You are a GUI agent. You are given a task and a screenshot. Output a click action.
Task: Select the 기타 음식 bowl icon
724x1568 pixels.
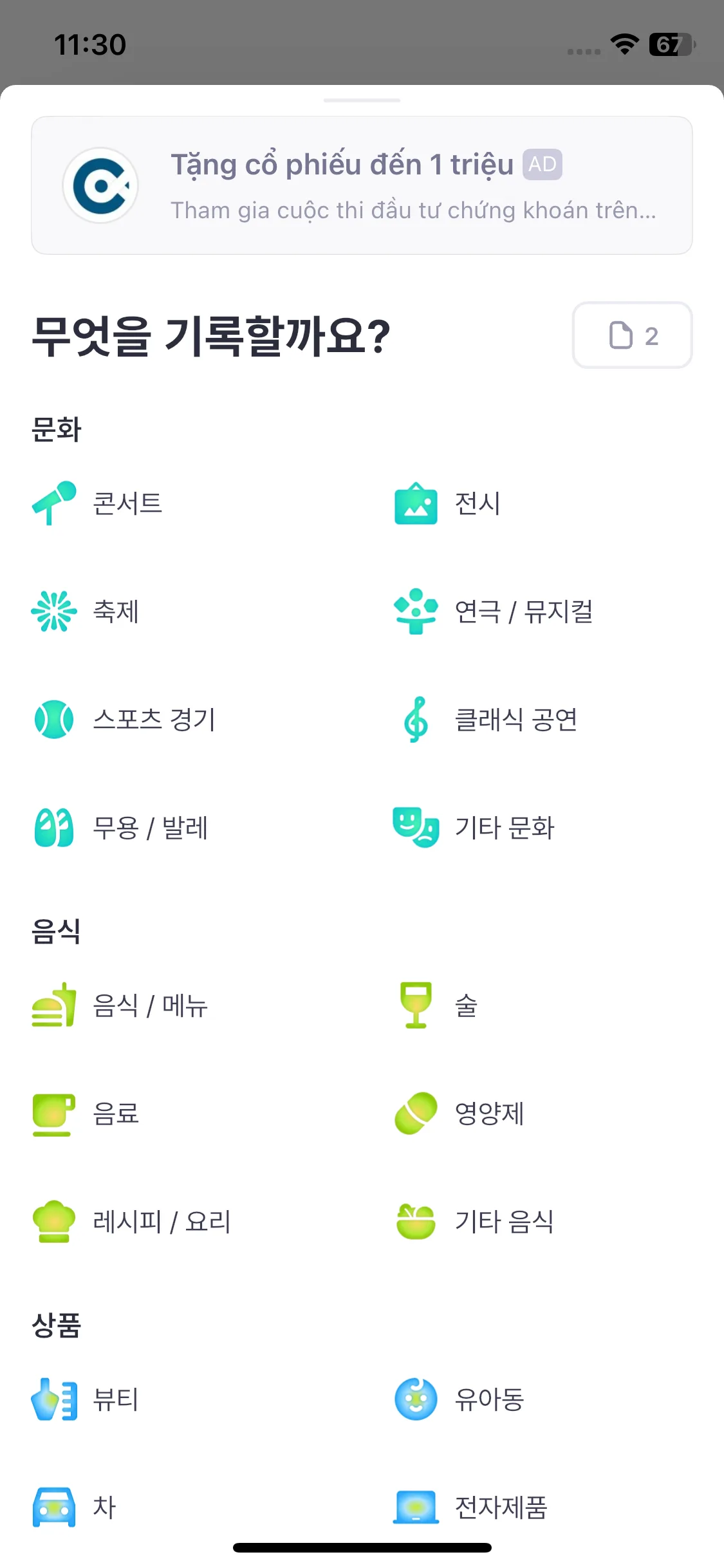tap(416, 1222)
